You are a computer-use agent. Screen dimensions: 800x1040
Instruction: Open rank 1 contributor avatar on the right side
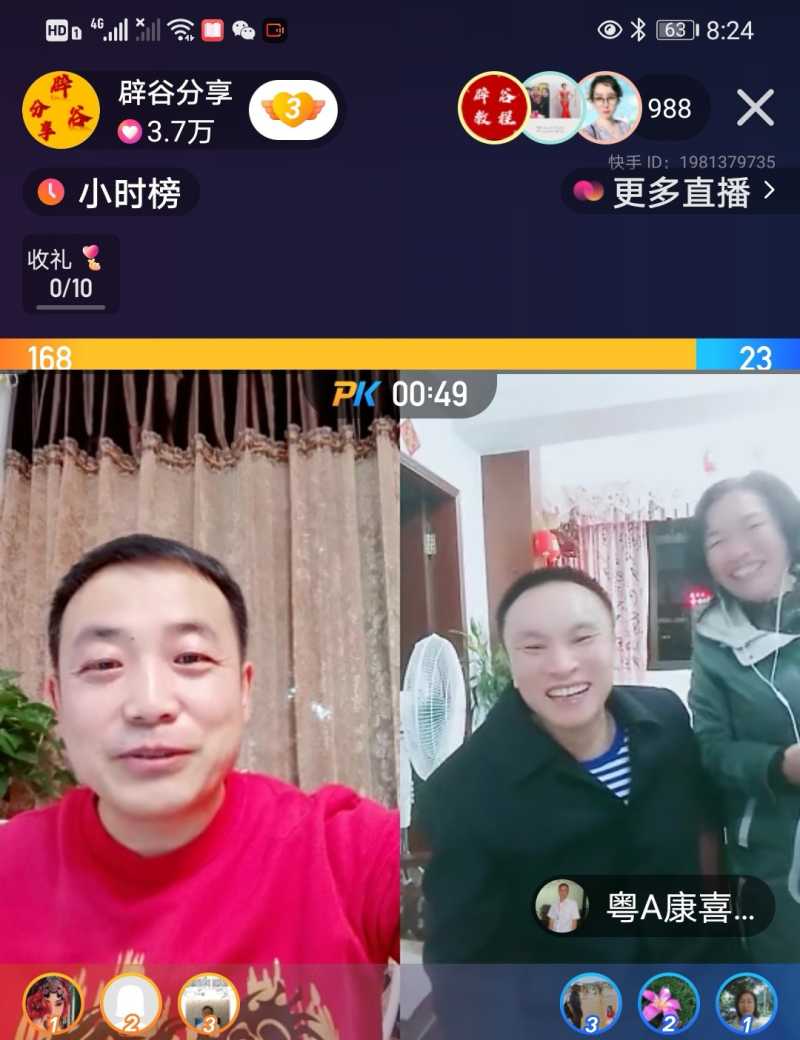[746, 1003]
